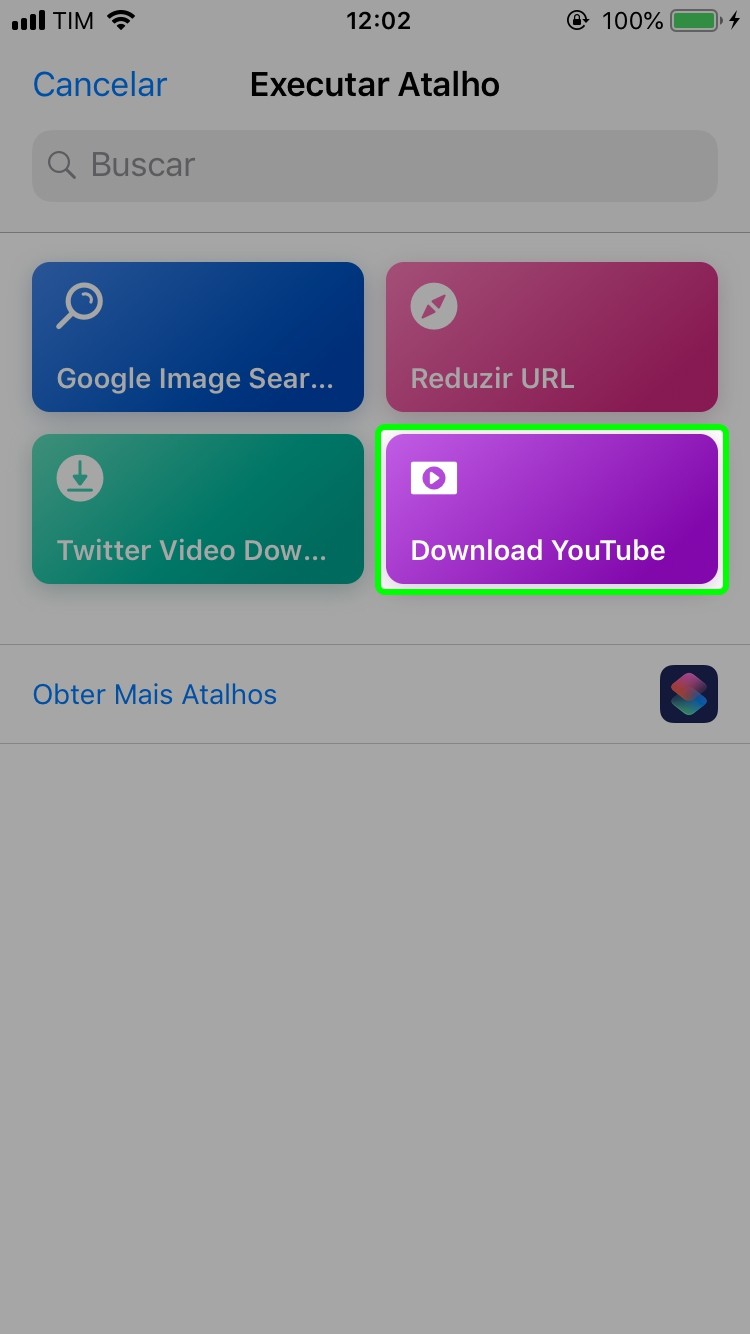Run the Twitter Video Downloader shortcut
The height and width of the screenshot is (1334, 750).
click(198, 509)
